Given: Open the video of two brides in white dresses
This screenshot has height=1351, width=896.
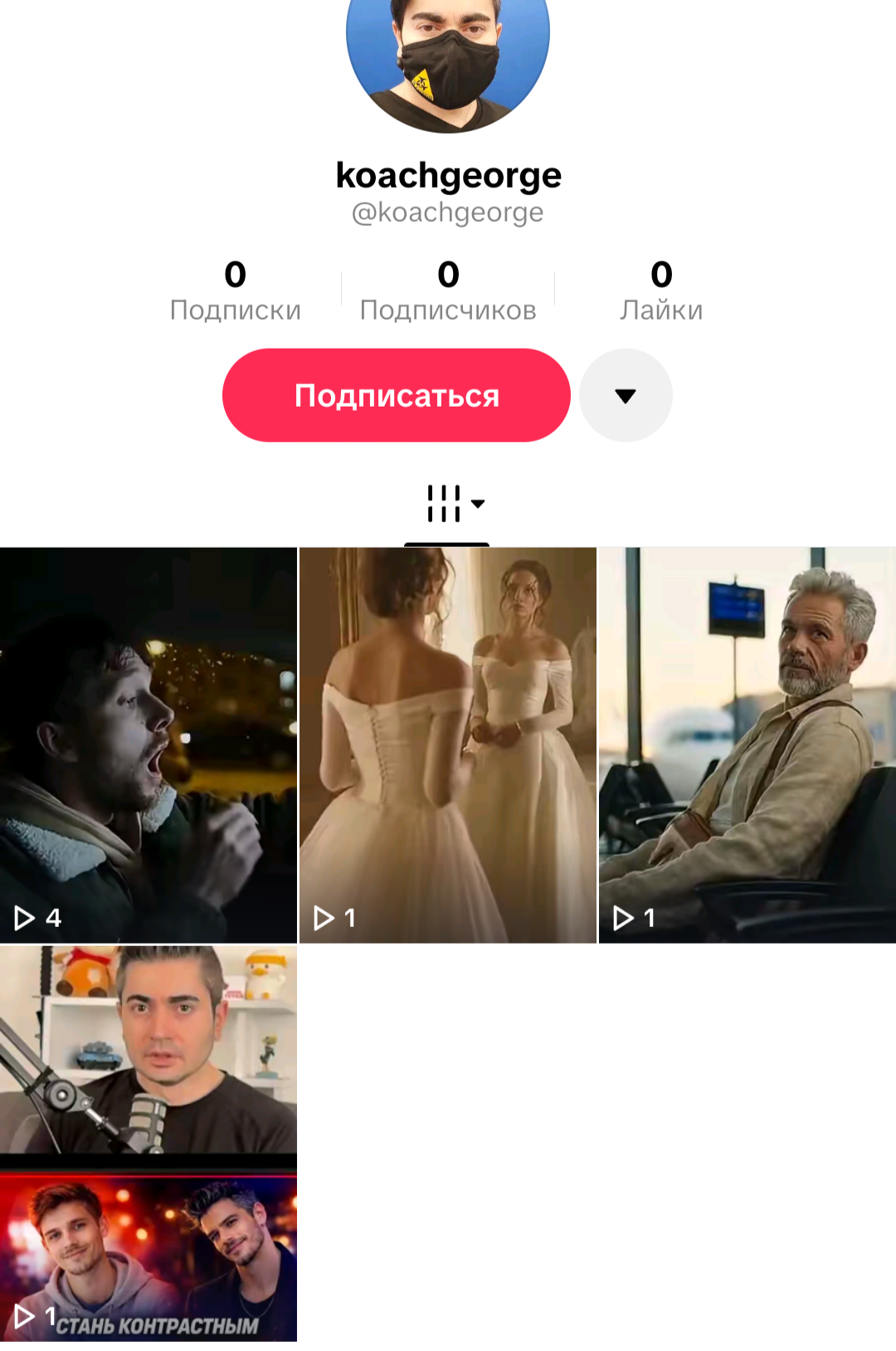Looking at the screenshot, I should point(448,744).
